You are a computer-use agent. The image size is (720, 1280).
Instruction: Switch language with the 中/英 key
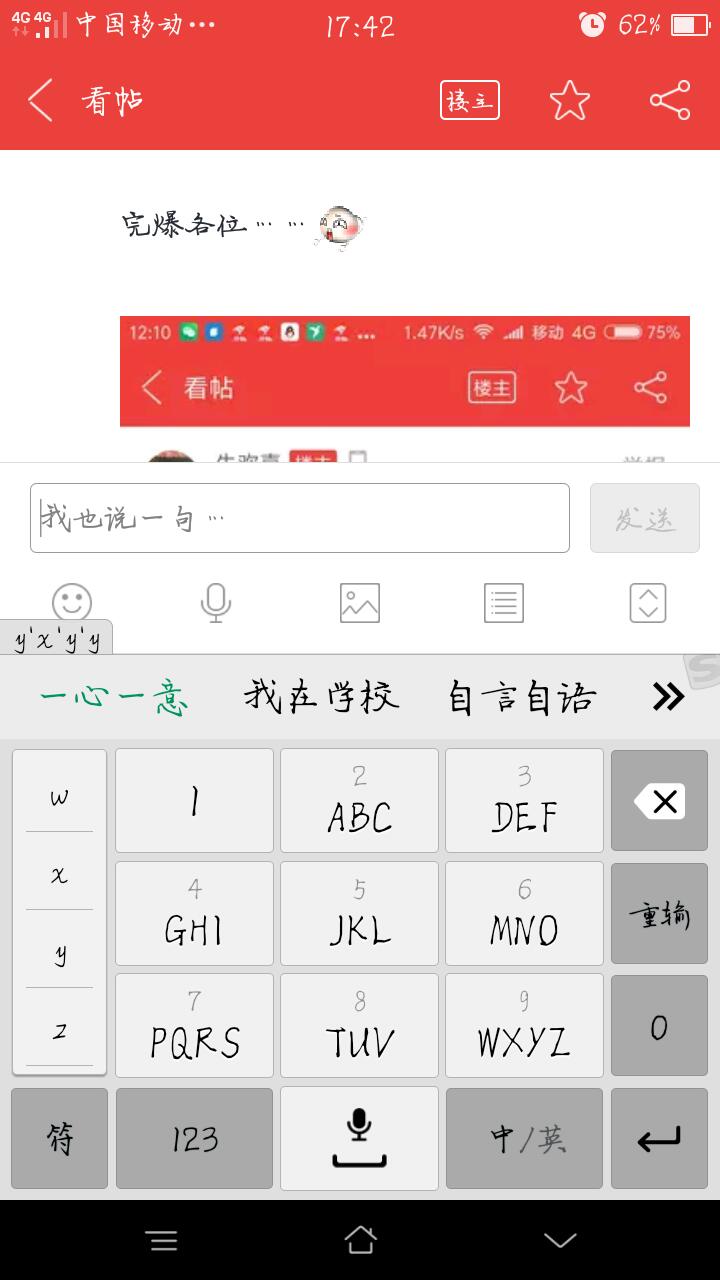(524, 1138)
